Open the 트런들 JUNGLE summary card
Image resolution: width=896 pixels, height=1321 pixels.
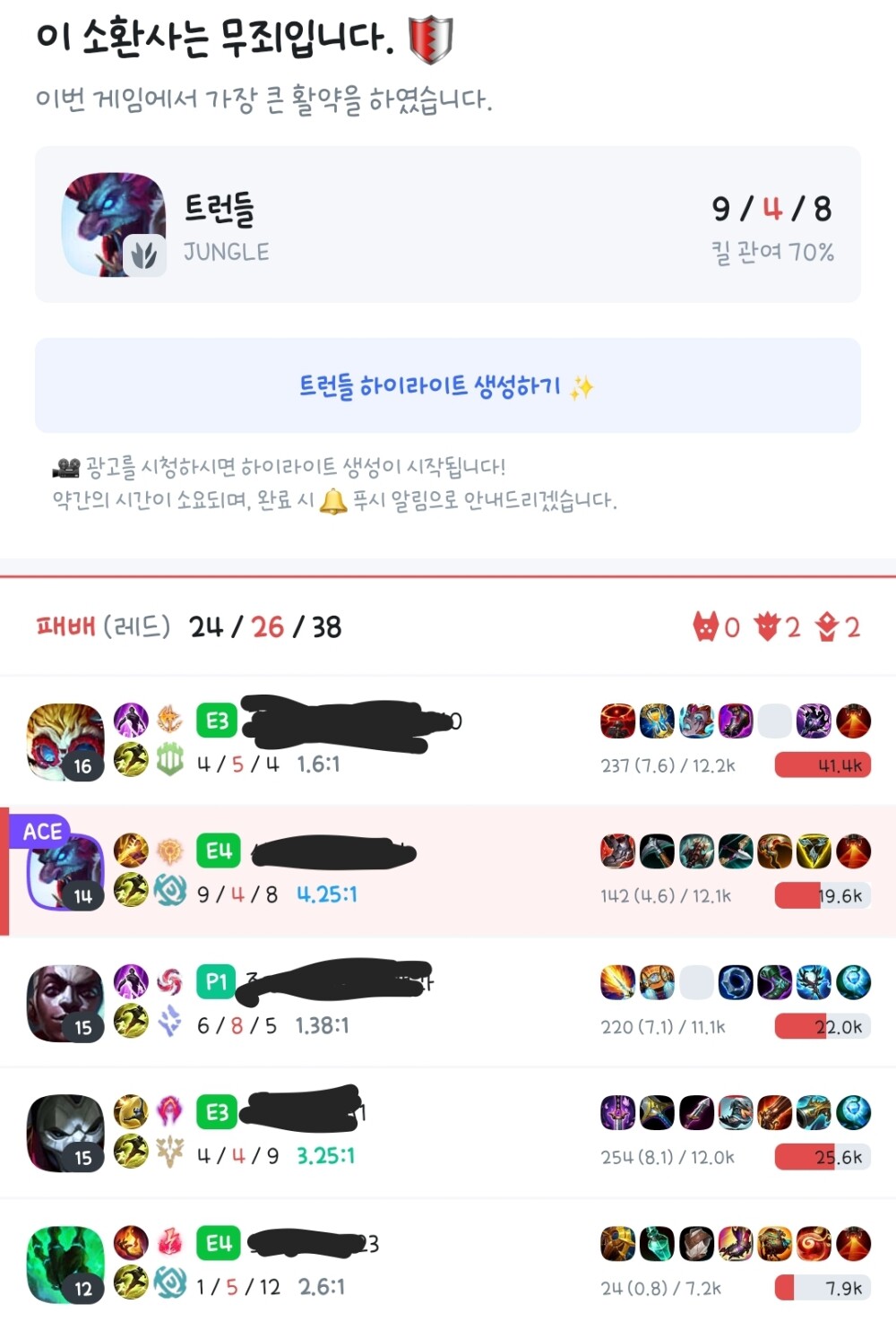point(447,225)
